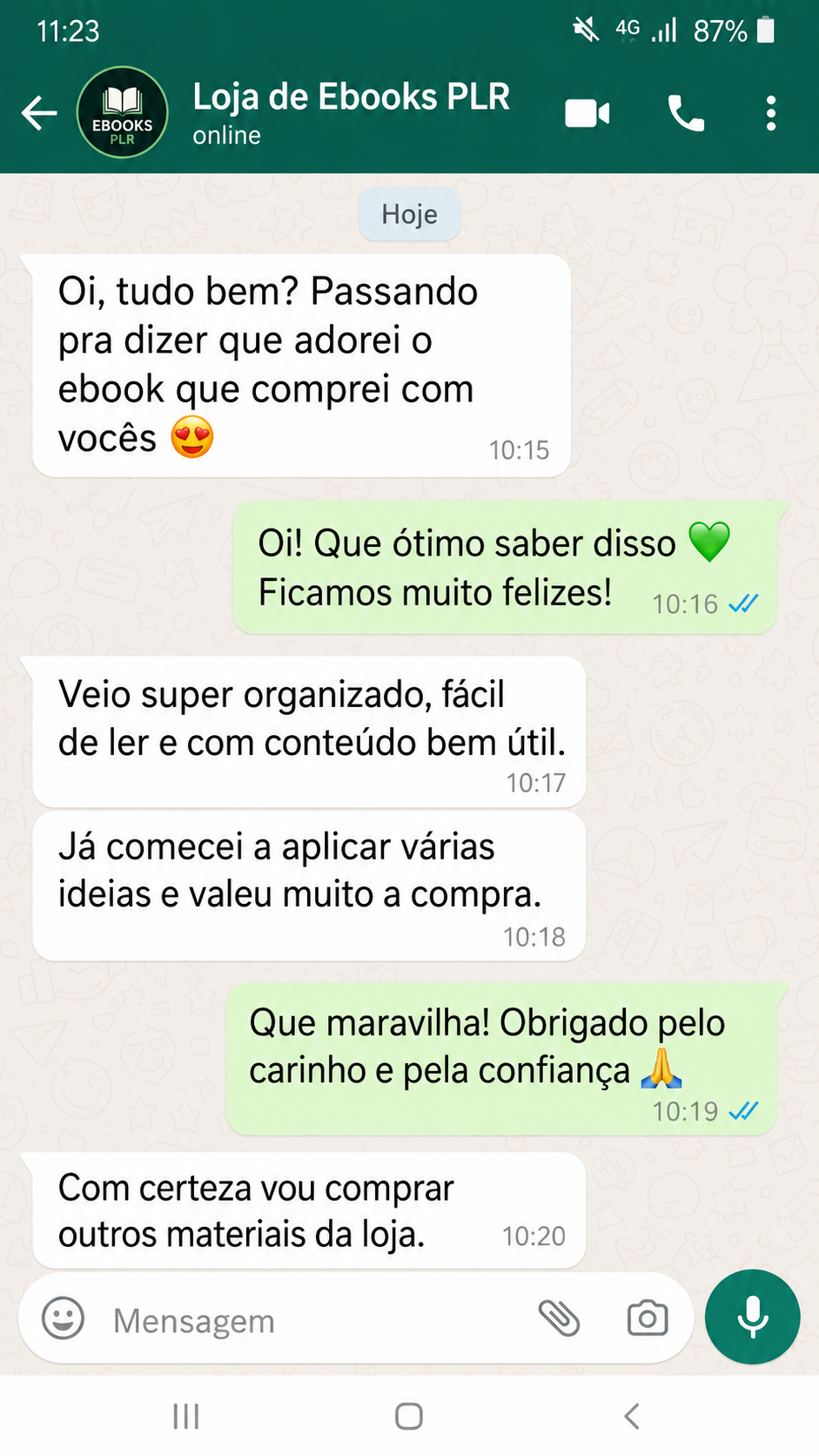Start a voice call with the store
819x1456 pixels.
686,113
